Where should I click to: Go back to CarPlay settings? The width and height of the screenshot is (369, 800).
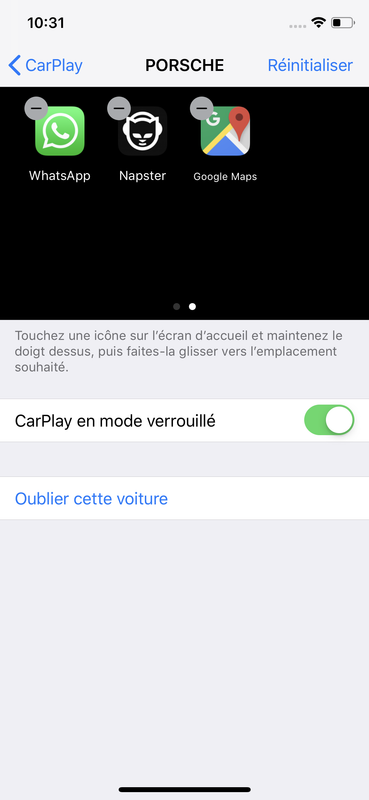click(x=45, y=65)
